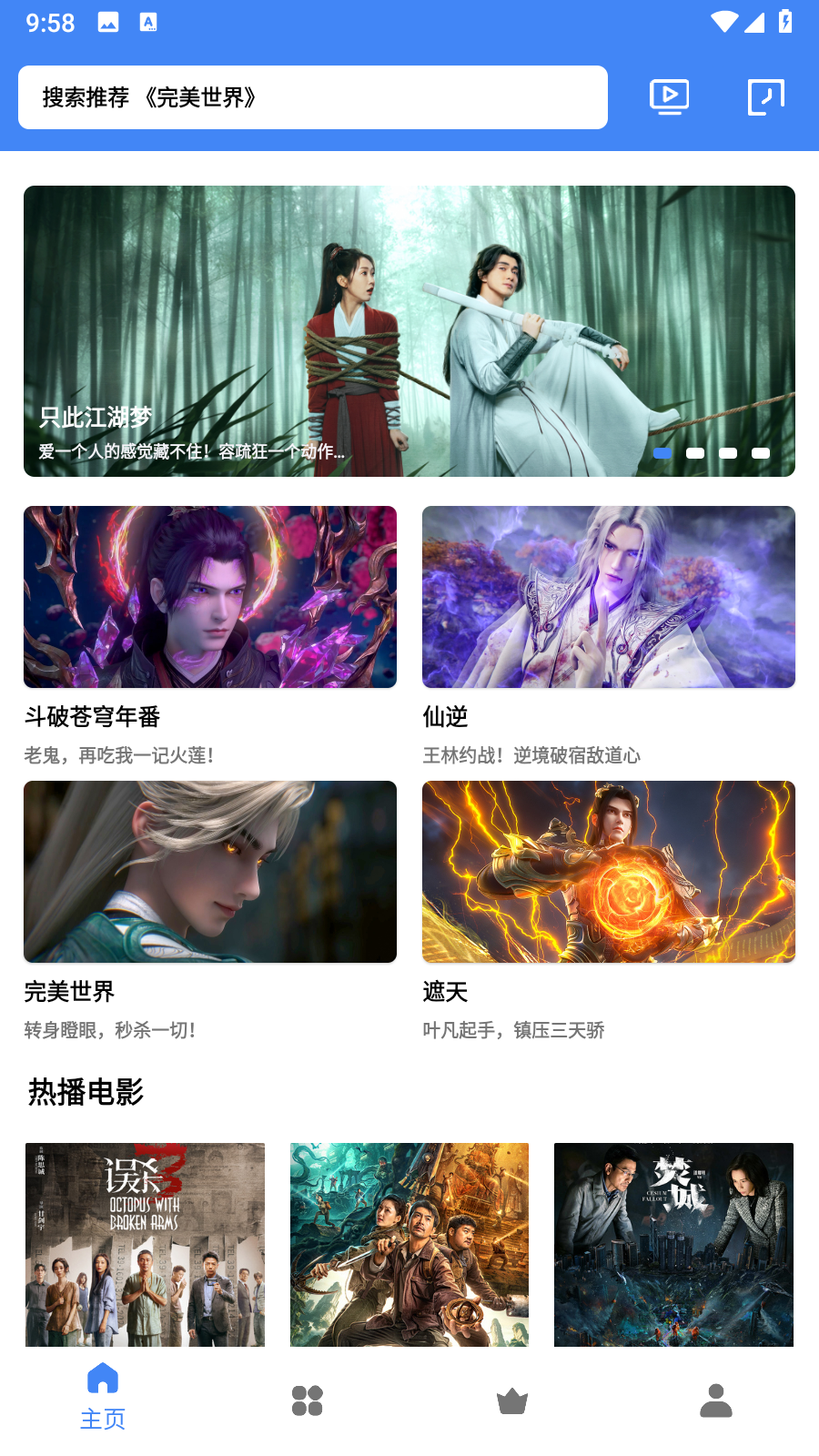This screenshot has height=1456, width=819.
Task: Open the 遮天 card
Action: 609,872
